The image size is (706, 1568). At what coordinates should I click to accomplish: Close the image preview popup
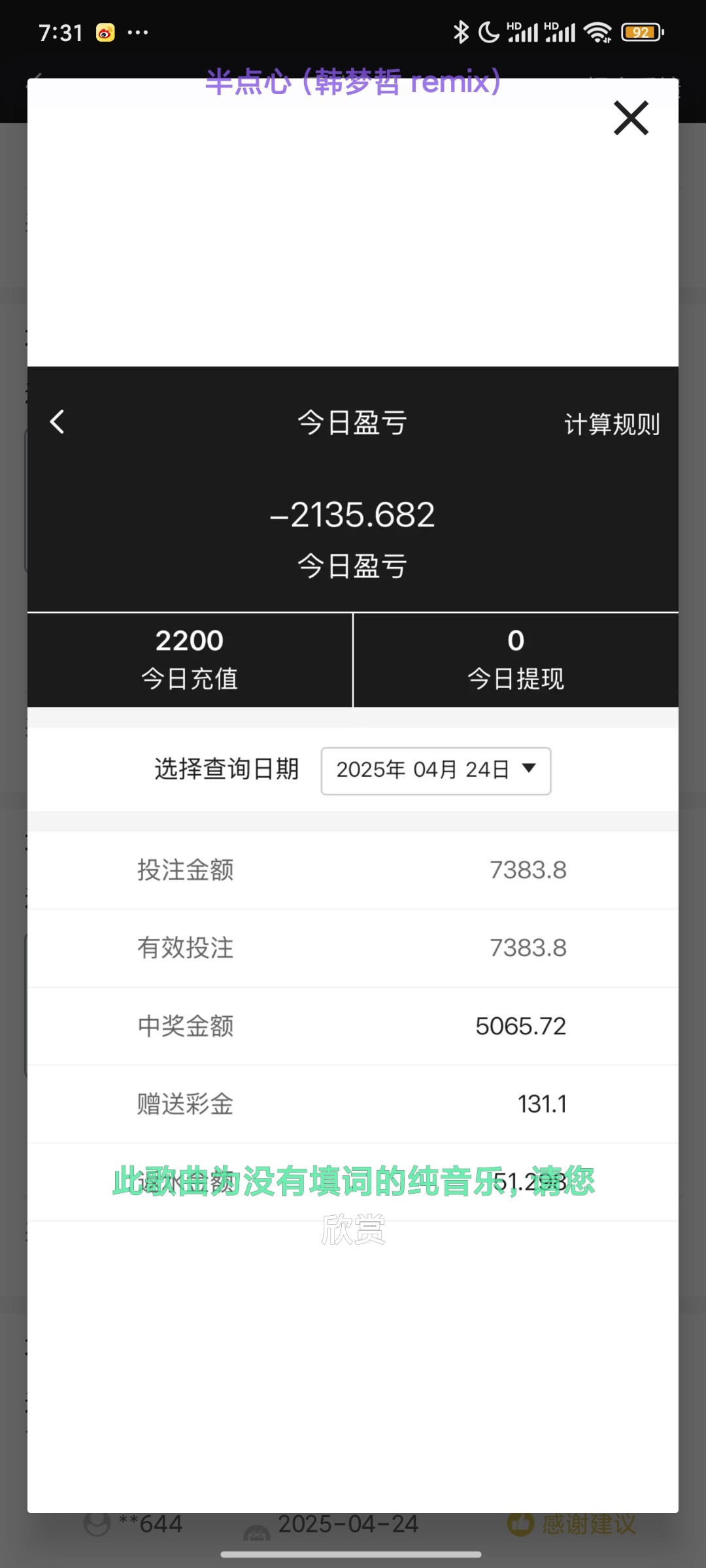tap(631, 118)
